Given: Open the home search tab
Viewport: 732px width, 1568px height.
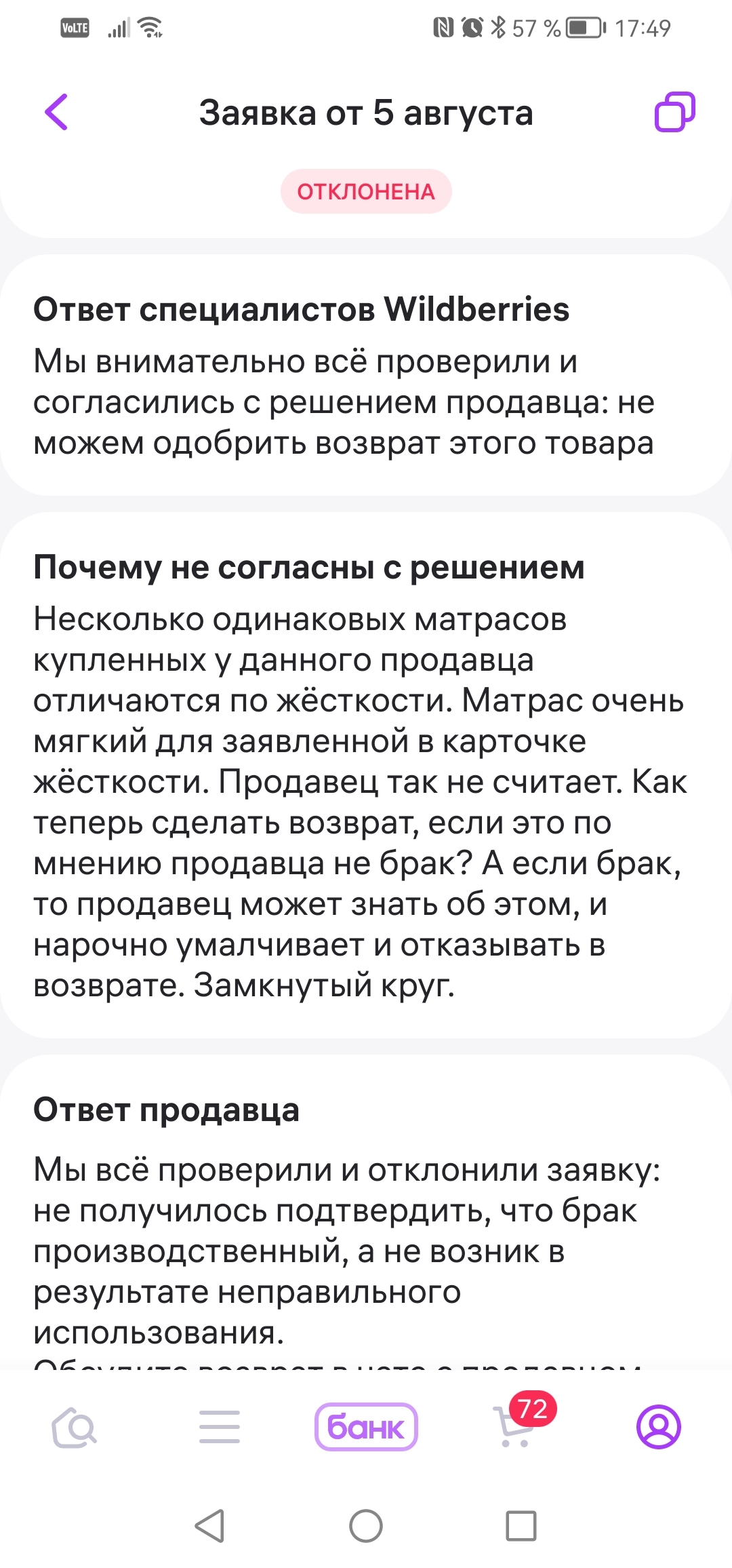Looking at the screenshot, I should pyautogui.click(x=74, y=1427).
